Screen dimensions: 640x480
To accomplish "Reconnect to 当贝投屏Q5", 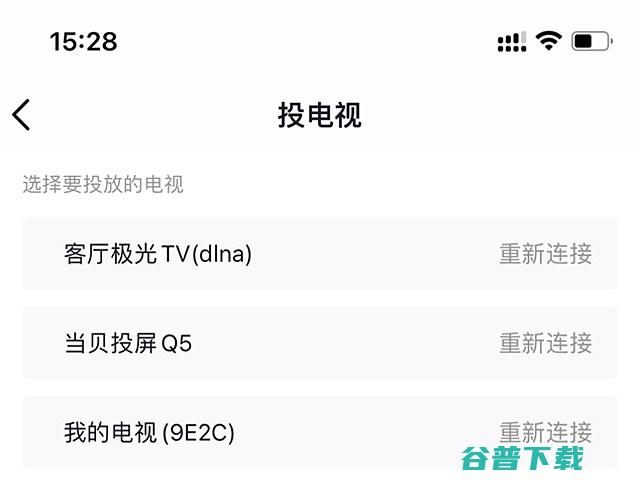I will 545,343.
